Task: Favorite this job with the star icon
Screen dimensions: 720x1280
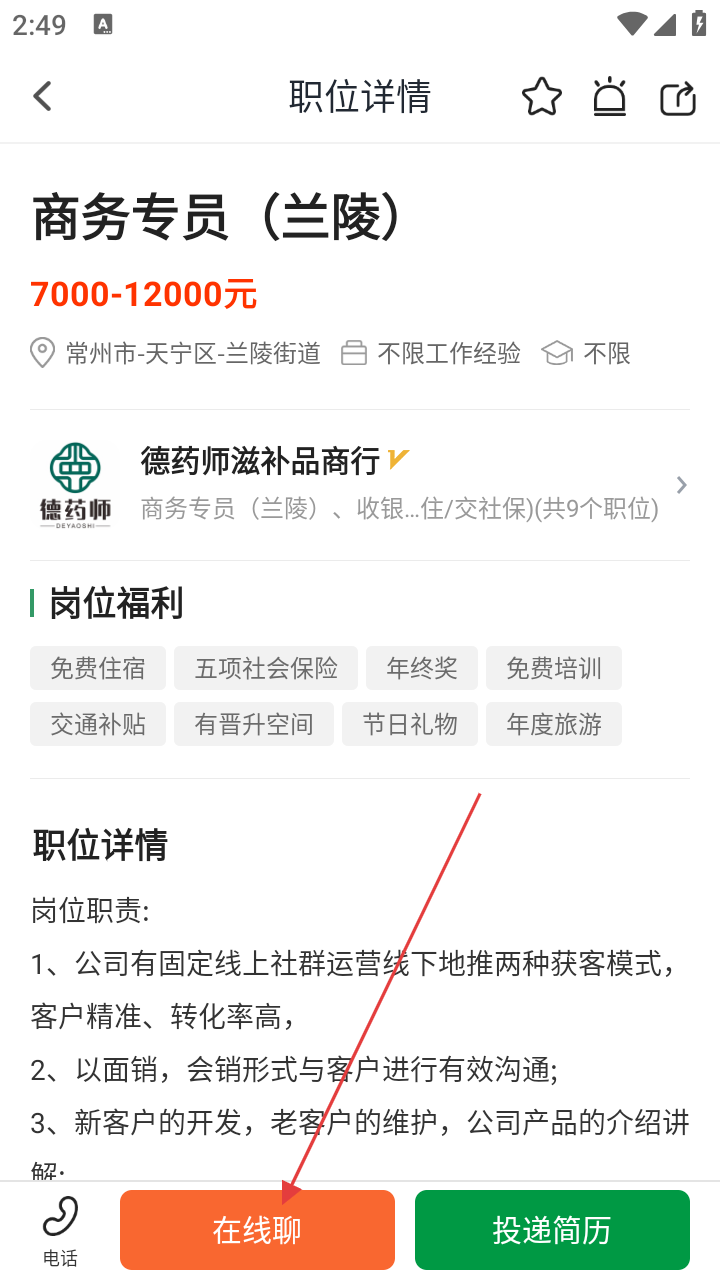Action: tap(541, 97)
